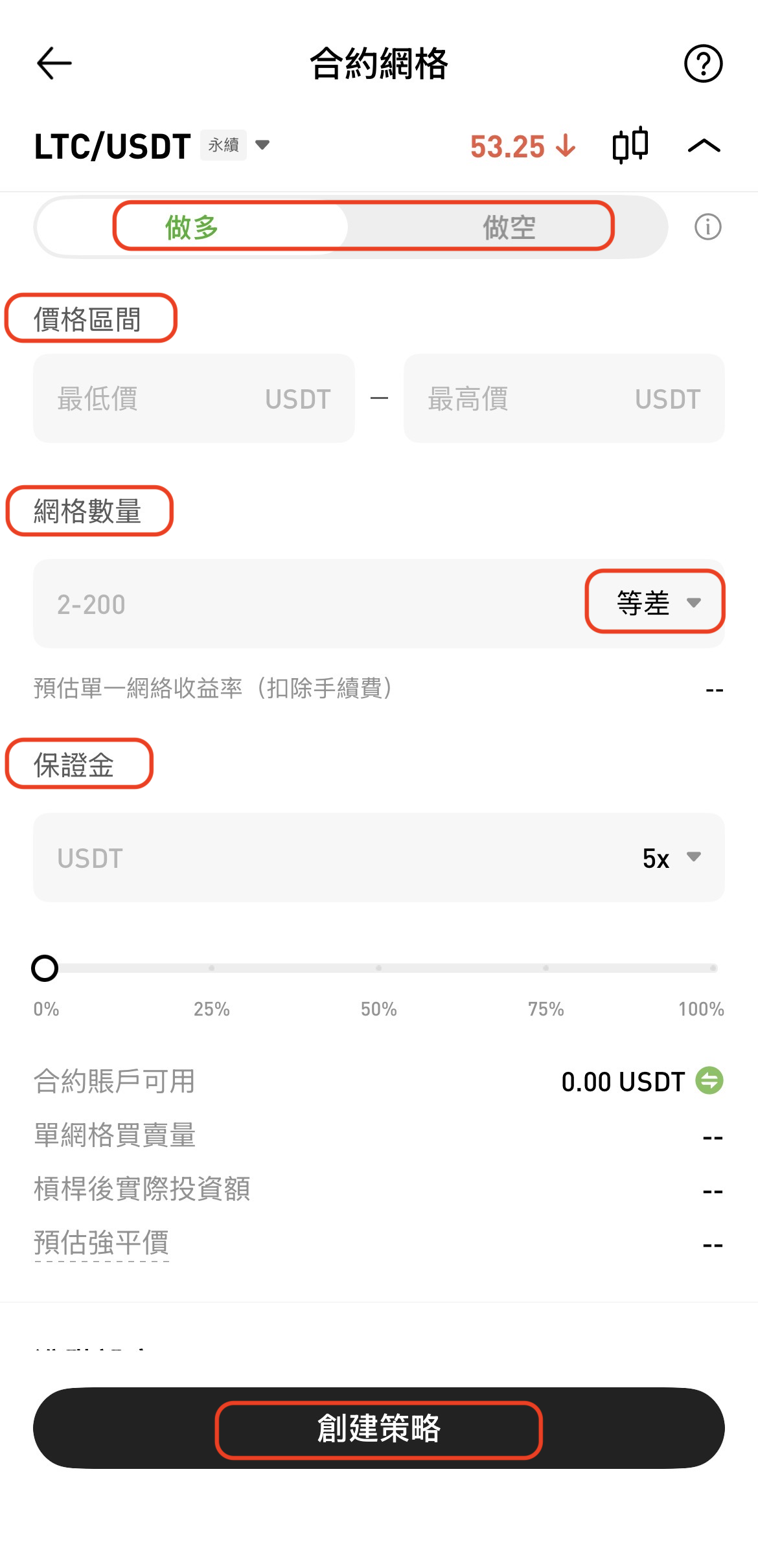758x1568 pixels.
Task: Go back using the arrow icon
Action: [54, 63]
